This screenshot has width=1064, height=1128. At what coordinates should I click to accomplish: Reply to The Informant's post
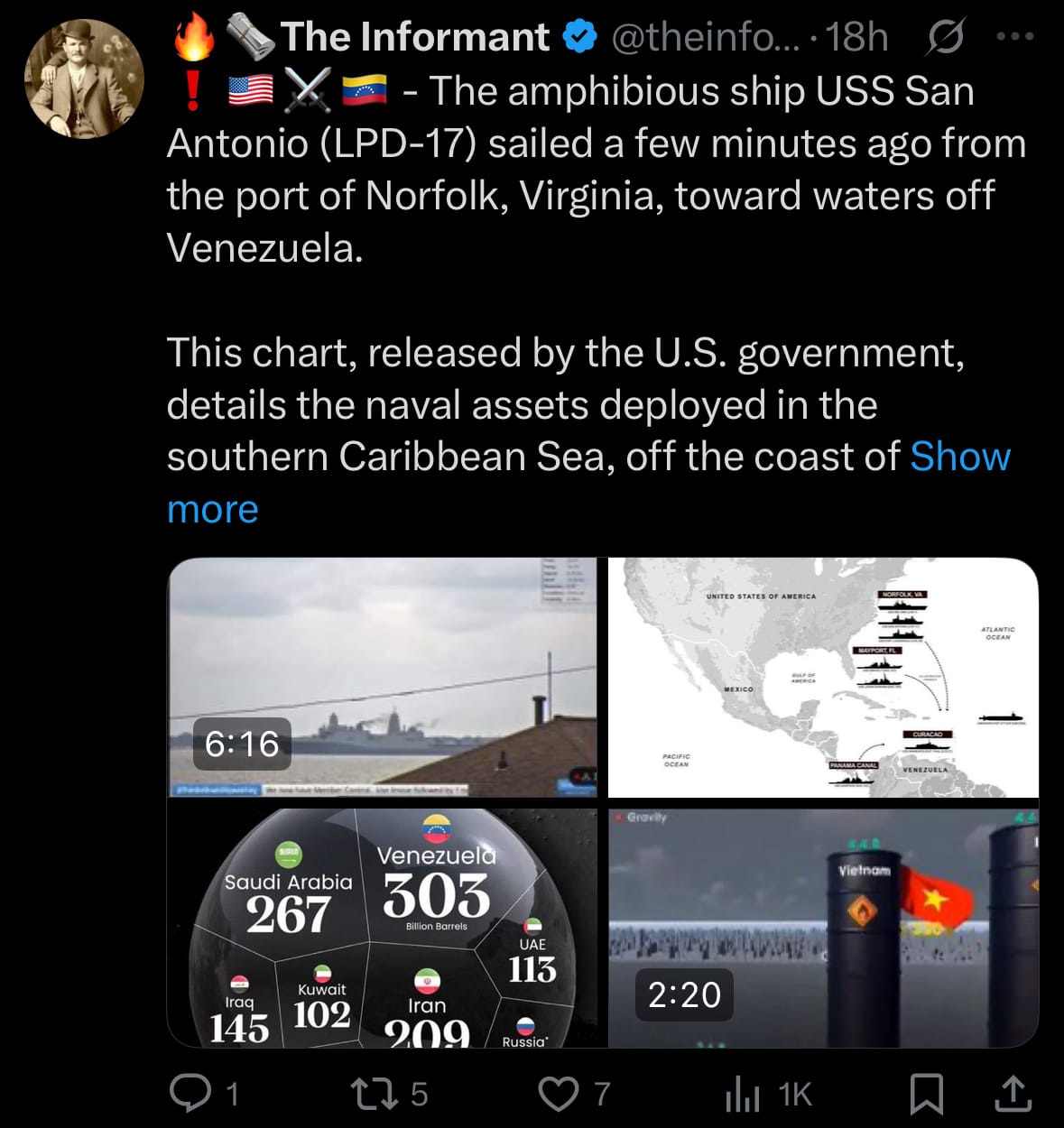[191, 1093]
